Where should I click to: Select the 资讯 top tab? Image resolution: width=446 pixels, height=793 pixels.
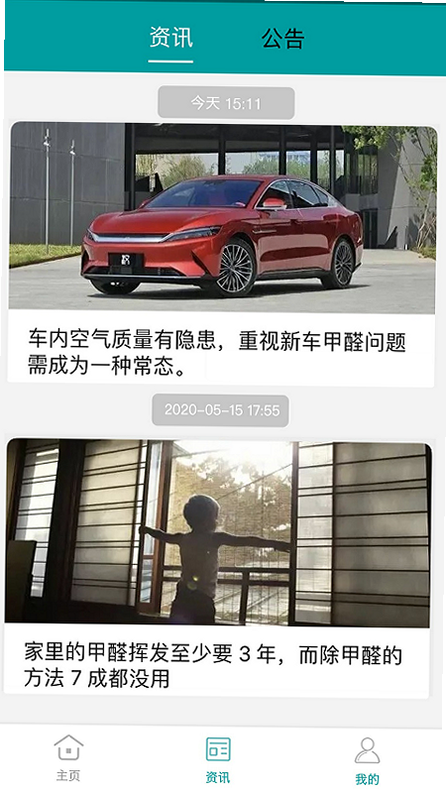(171, 38)
